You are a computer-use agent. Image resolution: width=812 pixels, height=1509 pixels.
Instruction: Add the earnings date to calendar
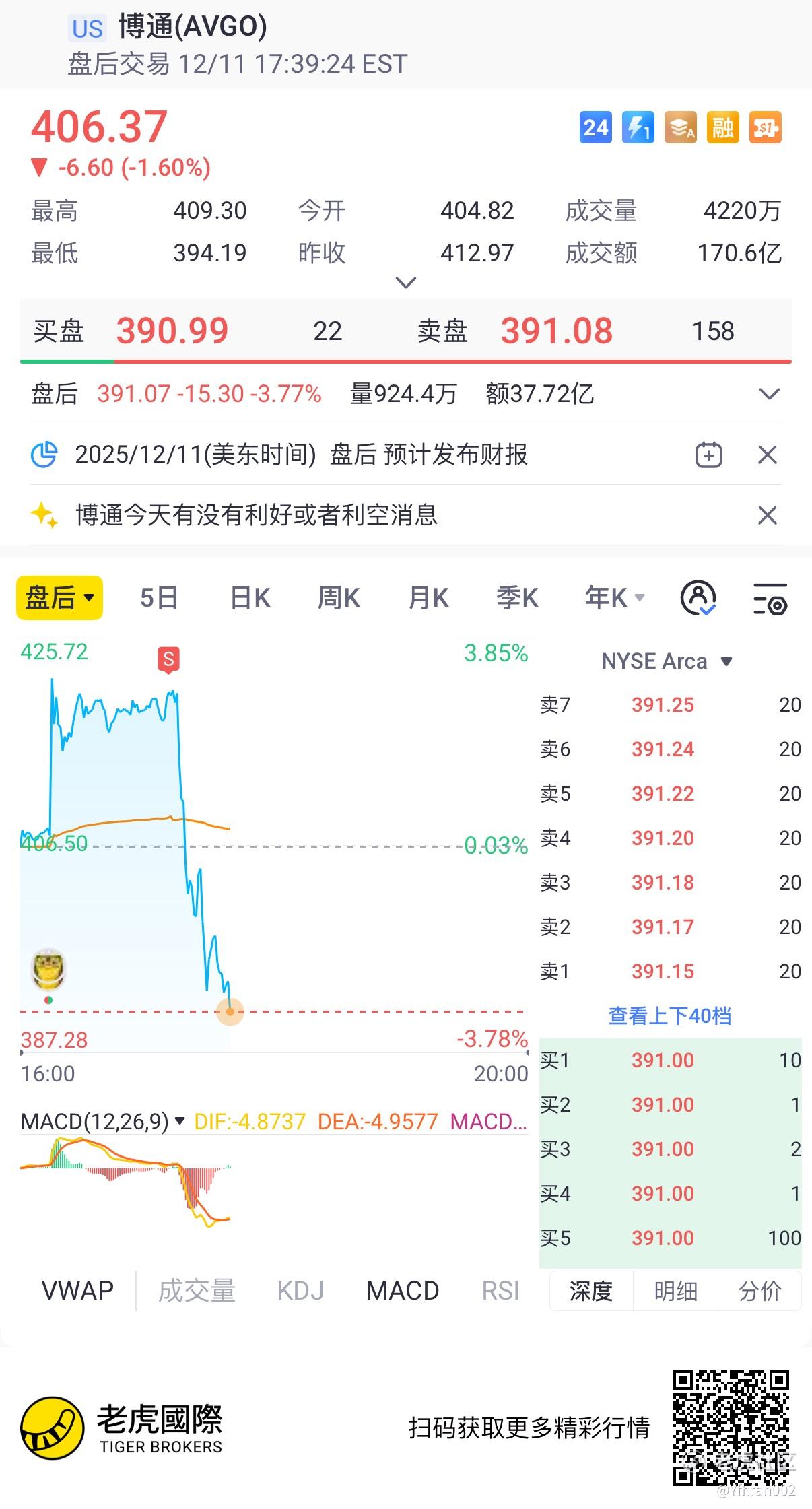(708, 455)
